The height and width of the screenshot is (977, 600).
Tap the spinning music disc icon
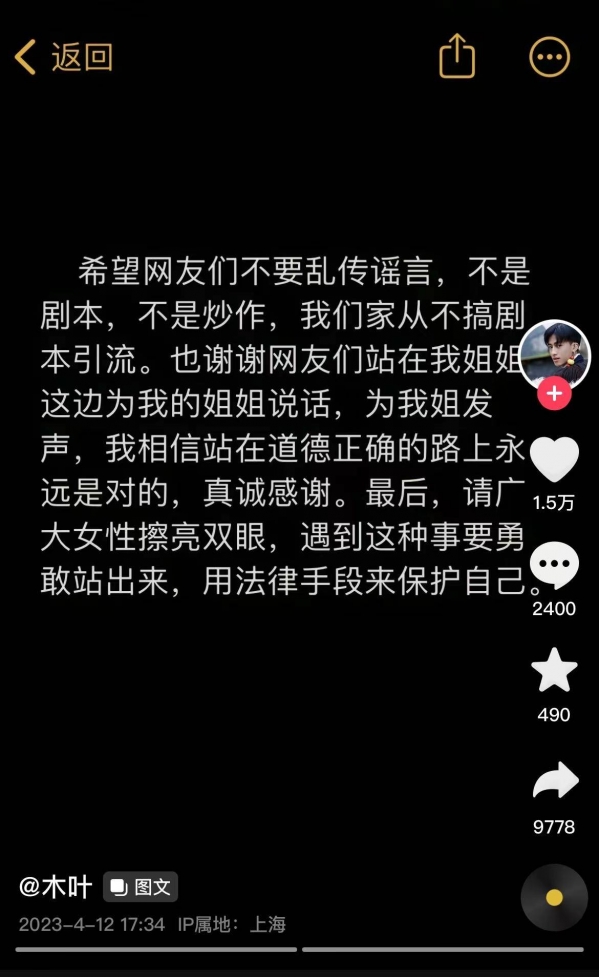(554, 898)
